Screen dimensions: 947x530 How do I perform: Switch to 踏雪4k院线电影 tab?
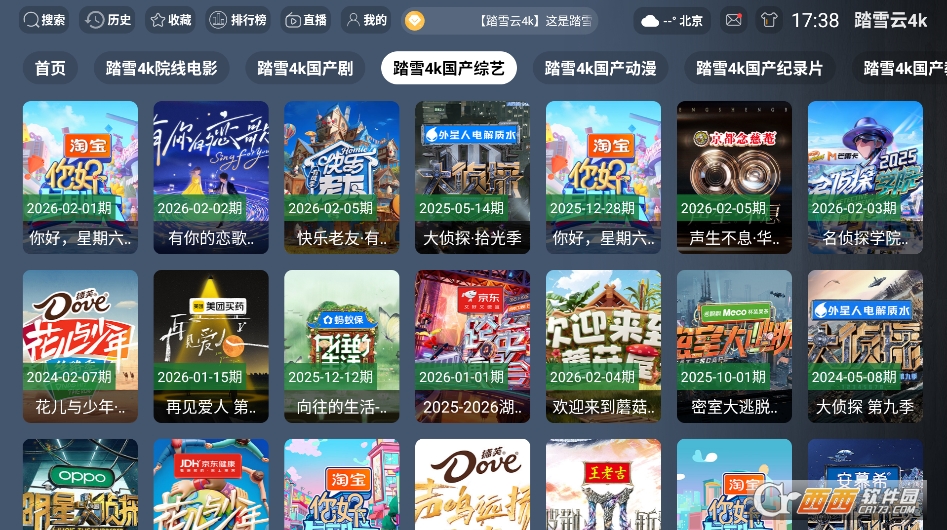161,68
